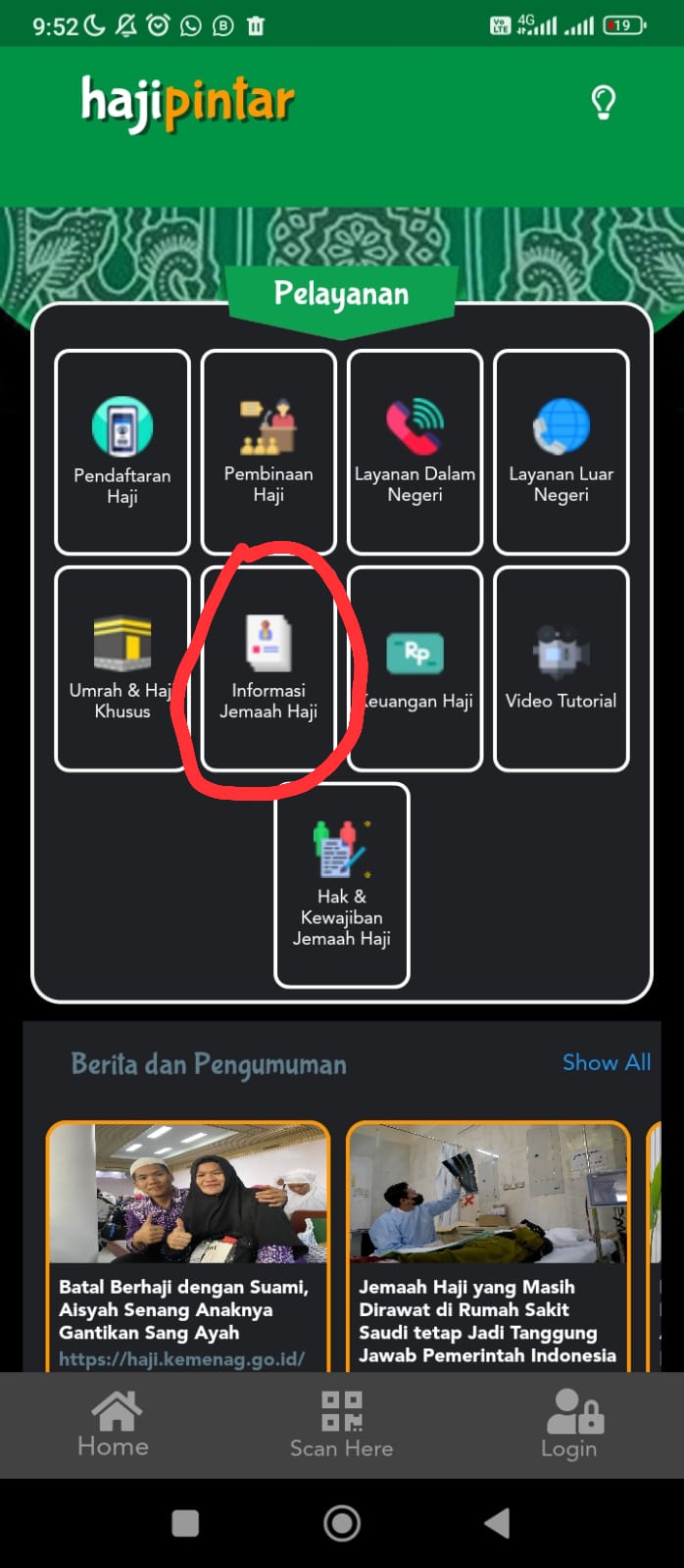Open Hak & Kewajiban Jemaah Haji
The image size is (684, 1568).
(342, 885)
